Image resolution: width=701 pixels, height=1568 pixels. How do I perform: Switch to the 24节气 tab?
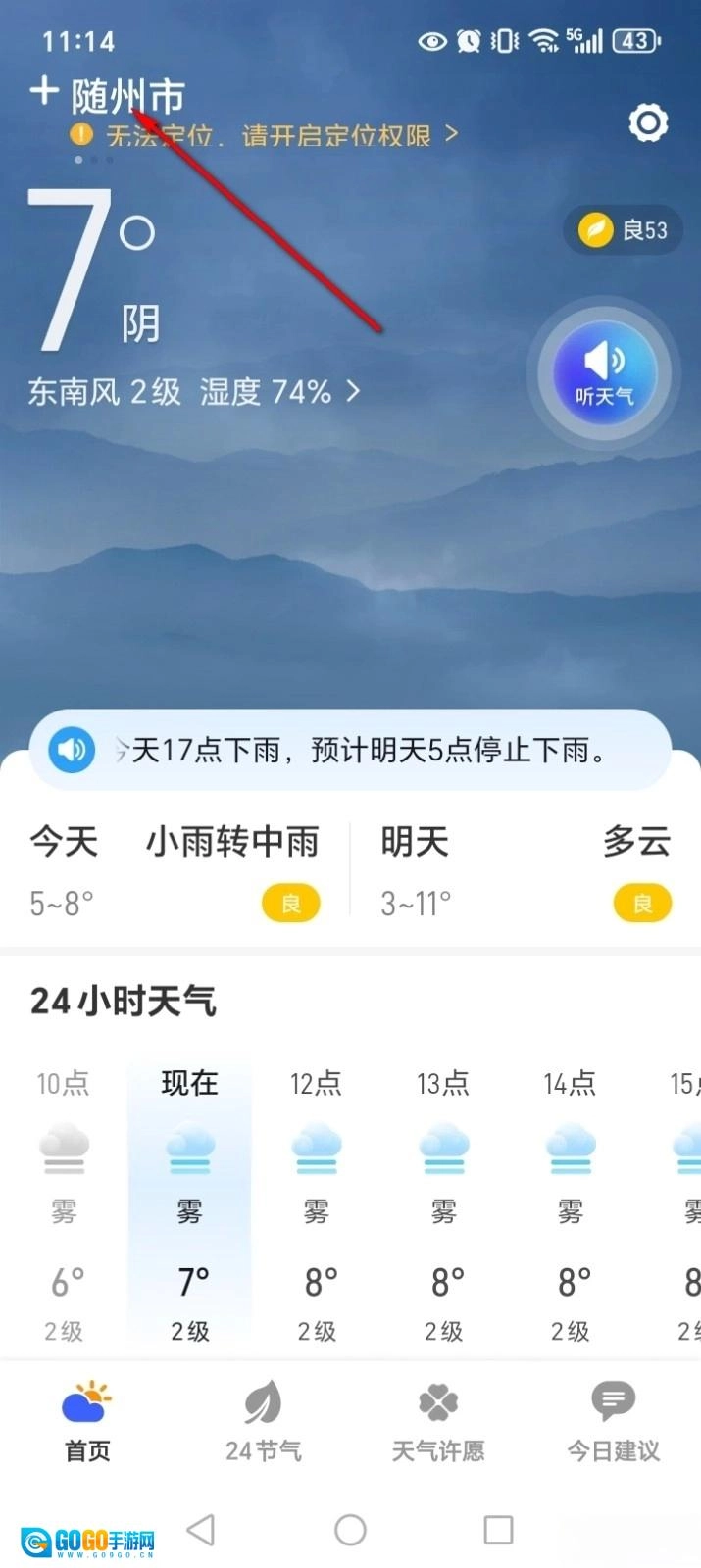tap(263, 1421)
